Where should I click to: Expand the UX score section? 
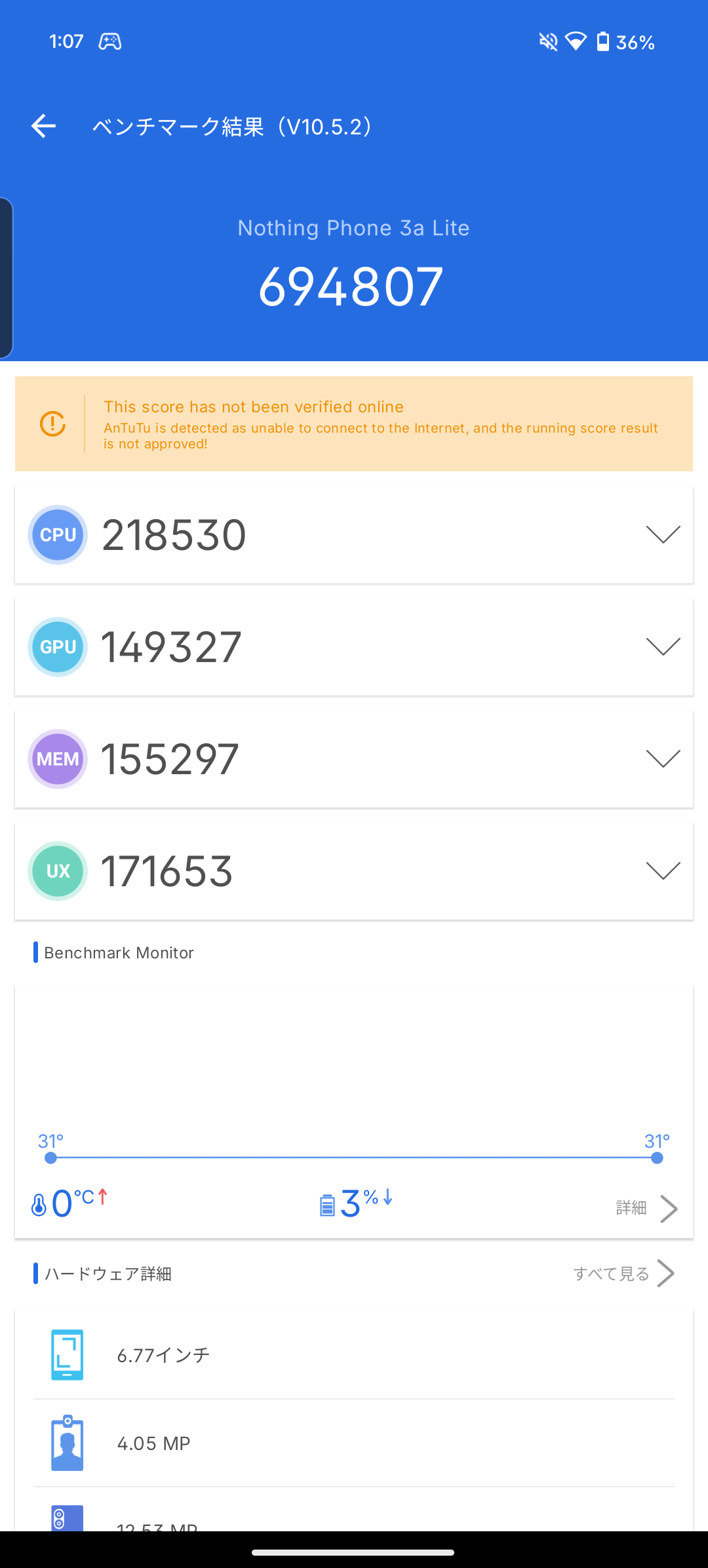point(663,871)
